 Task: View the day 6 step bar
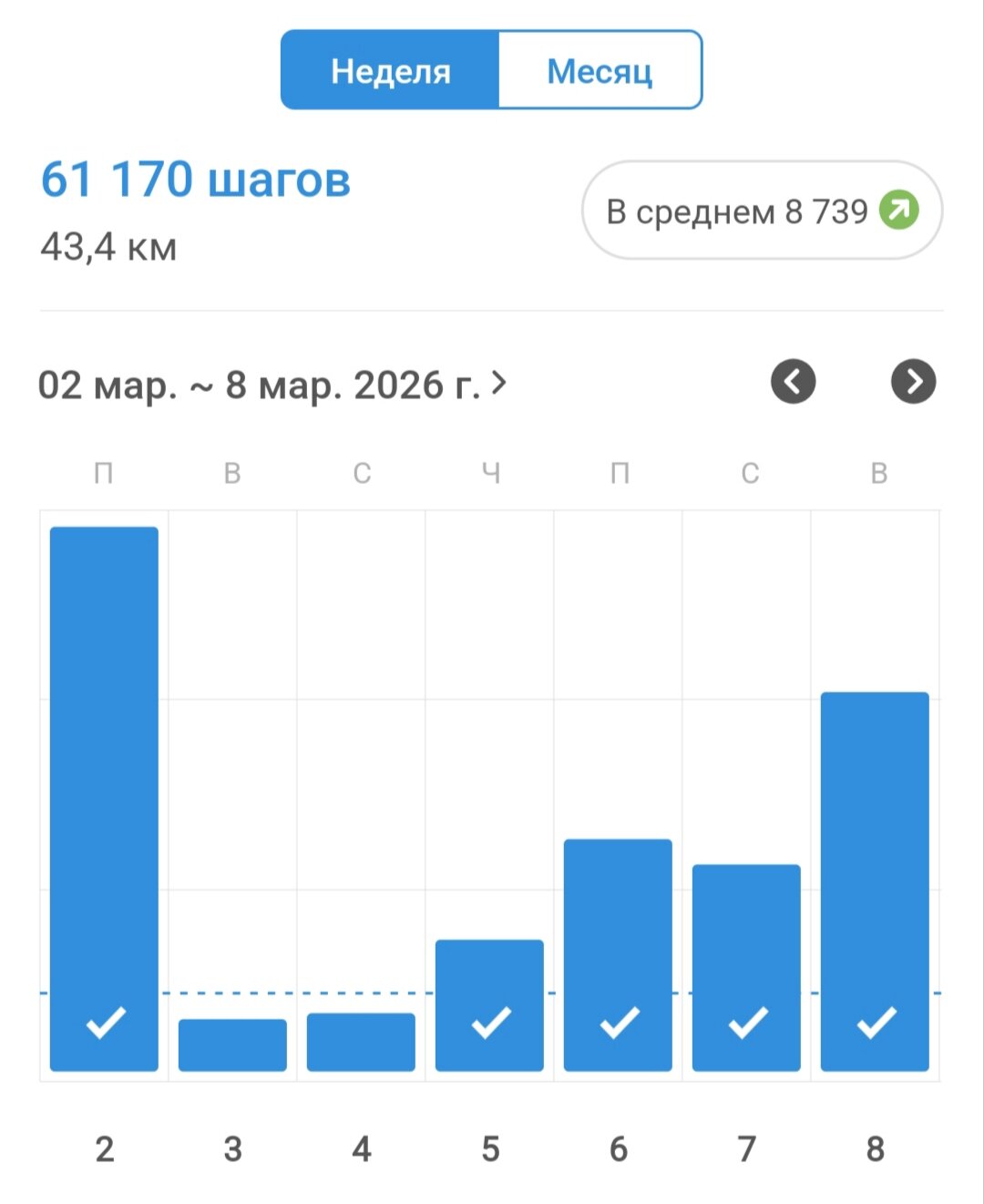coord(618,954)
